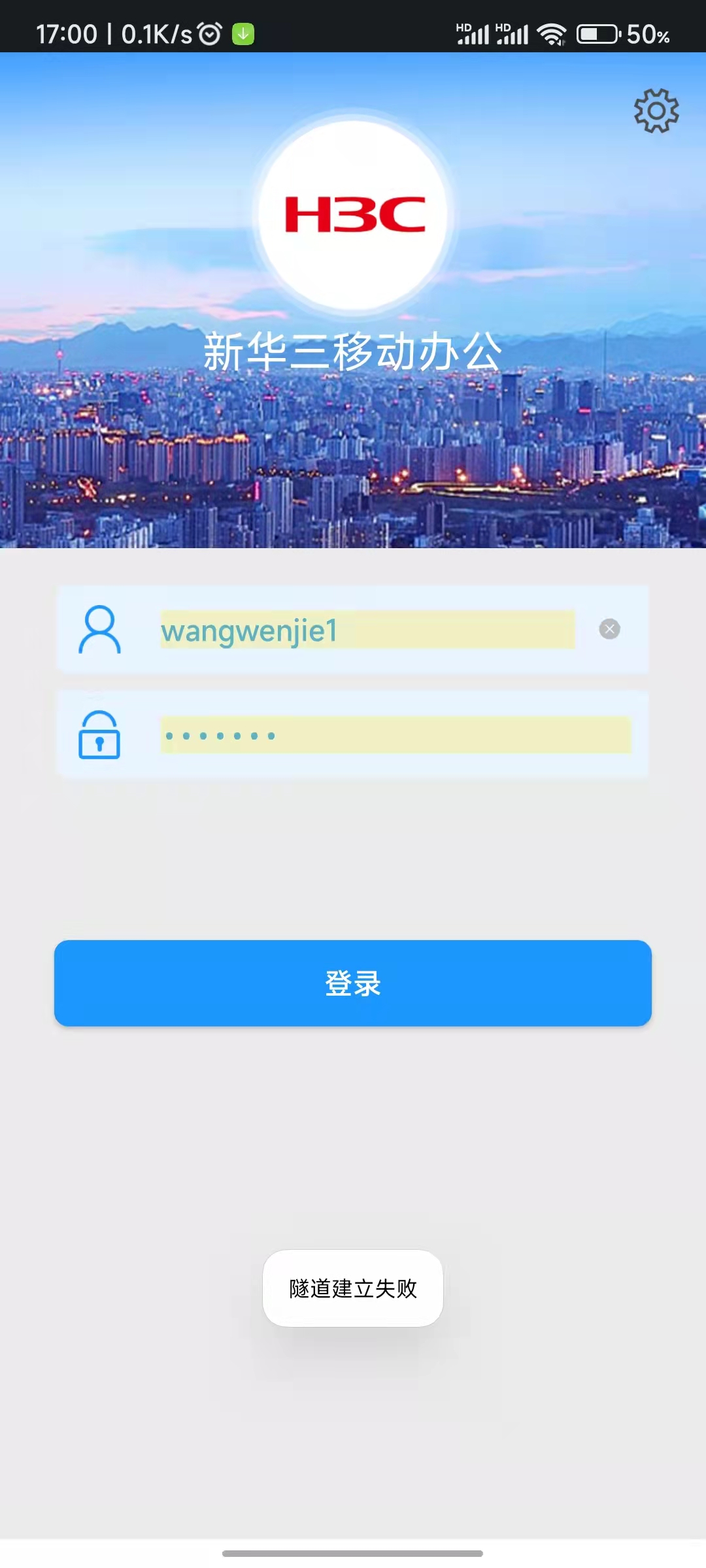Focus the password input field
706x1568 pixels.
395,735
